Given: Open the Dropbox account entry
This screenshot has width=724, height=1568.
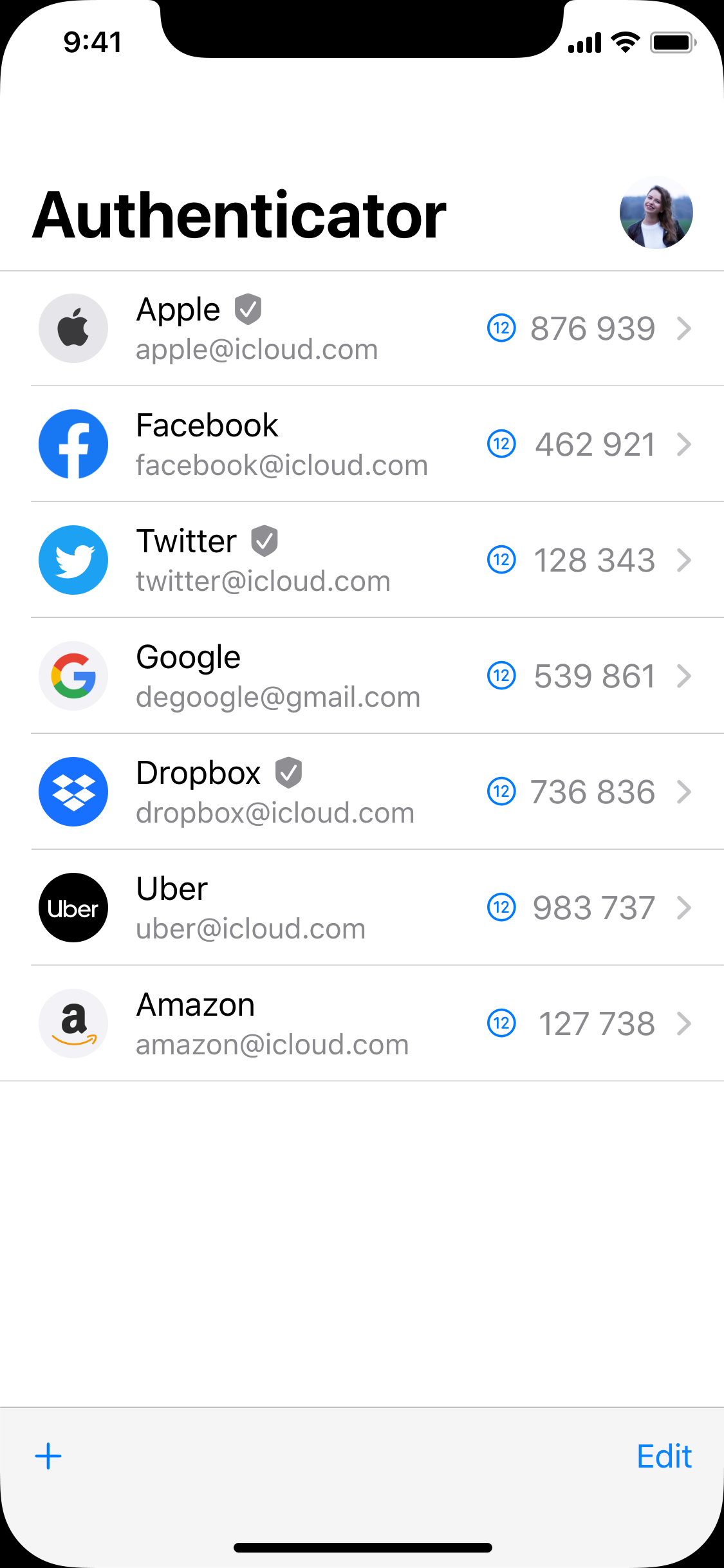Looking at the screenshot, I should point(362,792).
